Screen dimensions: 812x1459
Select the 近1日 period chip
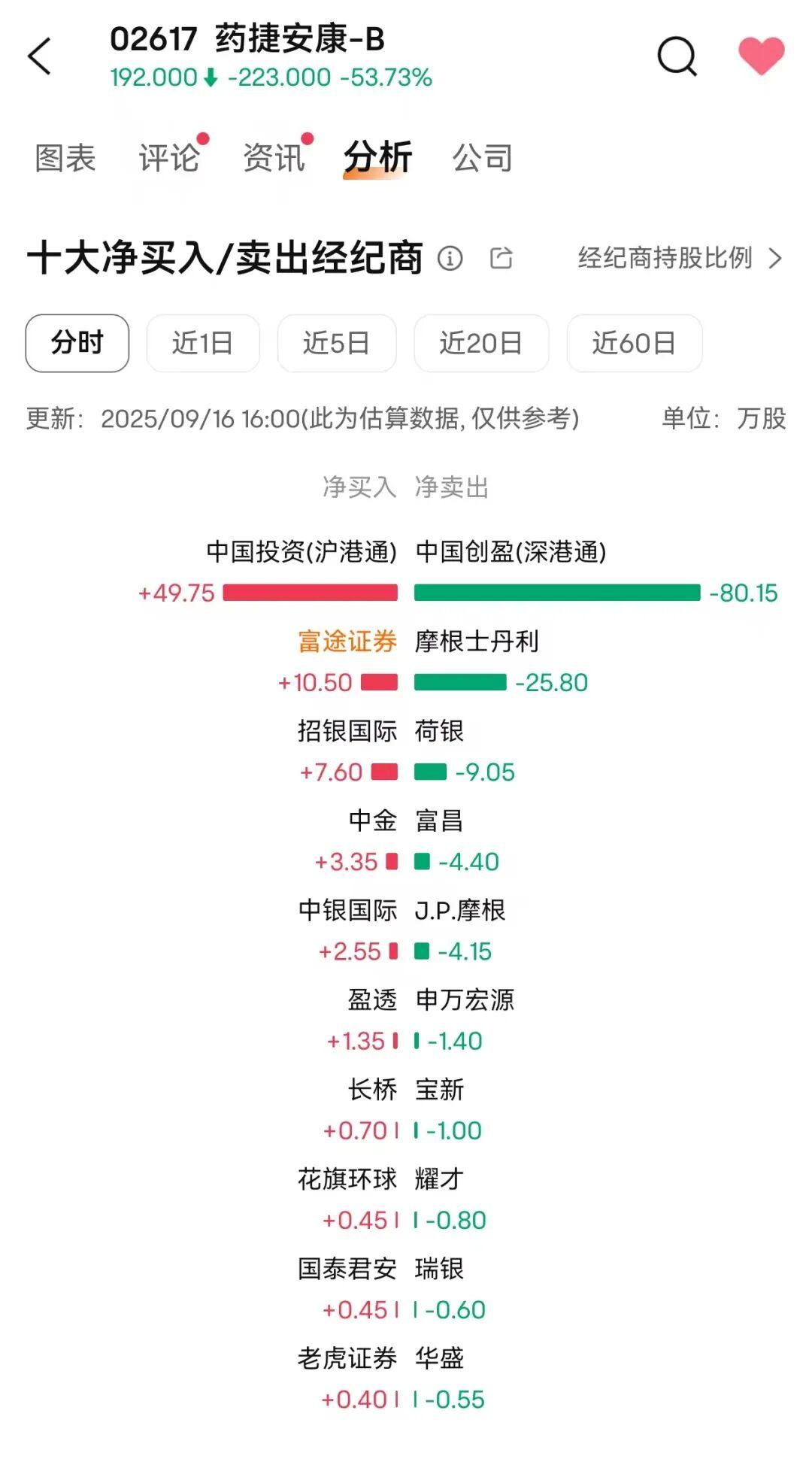coord(203,344)
